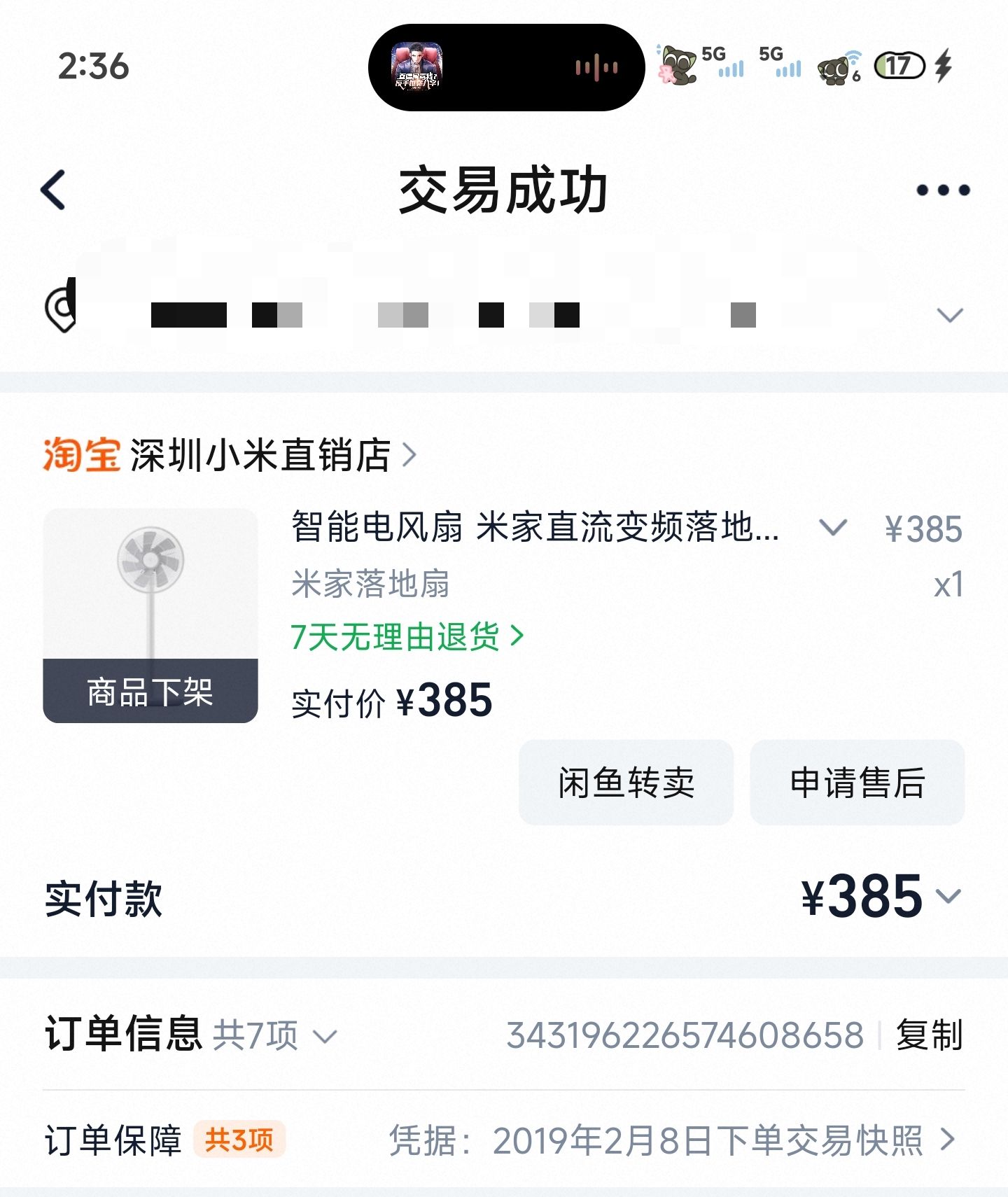Open the Dynamic Island audio activity
The height and width of the screenshot is (1197, 1008).
(506, 67)
